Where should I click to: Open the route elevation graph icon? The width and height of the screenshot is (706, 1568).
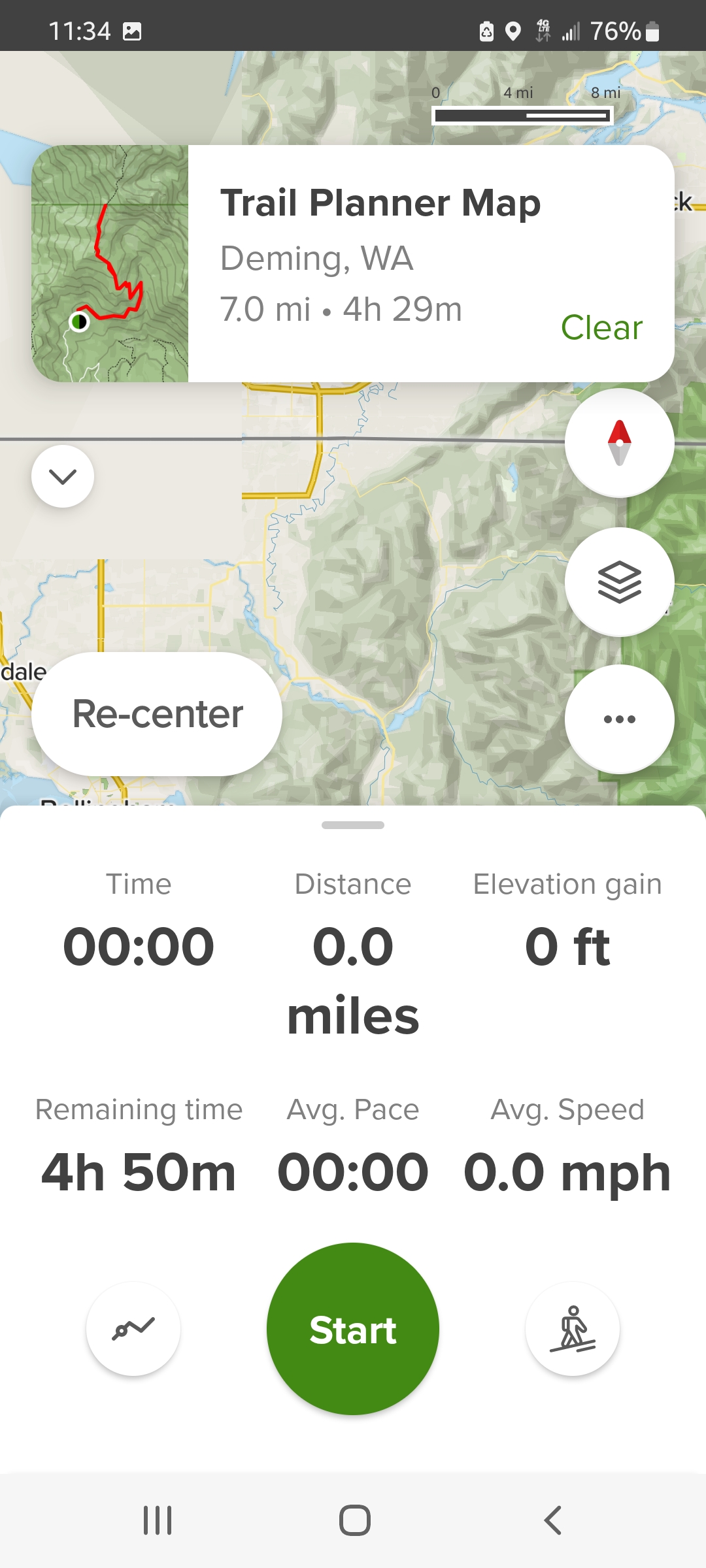(x=133, y=1328)
